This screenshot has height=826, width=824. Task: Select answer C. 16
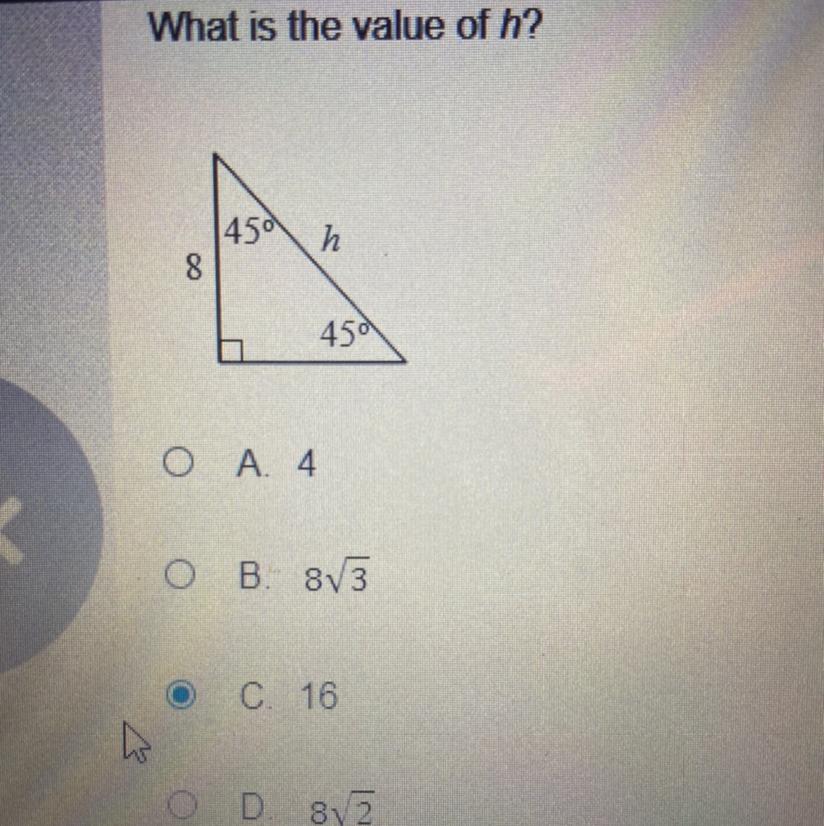point(178,696)
